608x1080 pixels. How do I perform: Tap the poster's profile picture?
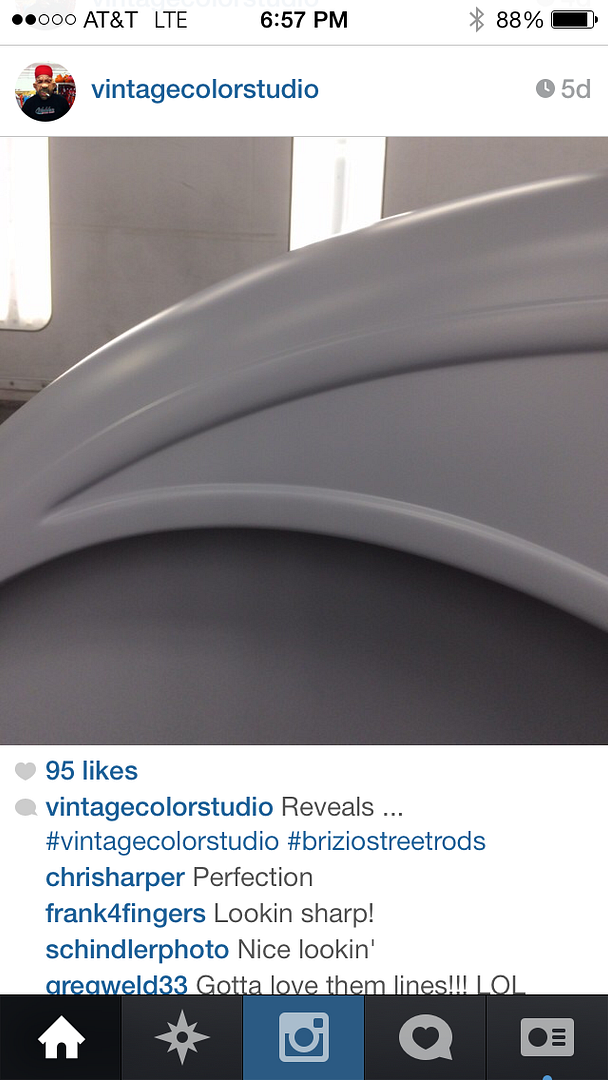pyautogui.click(x=45, y=91)
